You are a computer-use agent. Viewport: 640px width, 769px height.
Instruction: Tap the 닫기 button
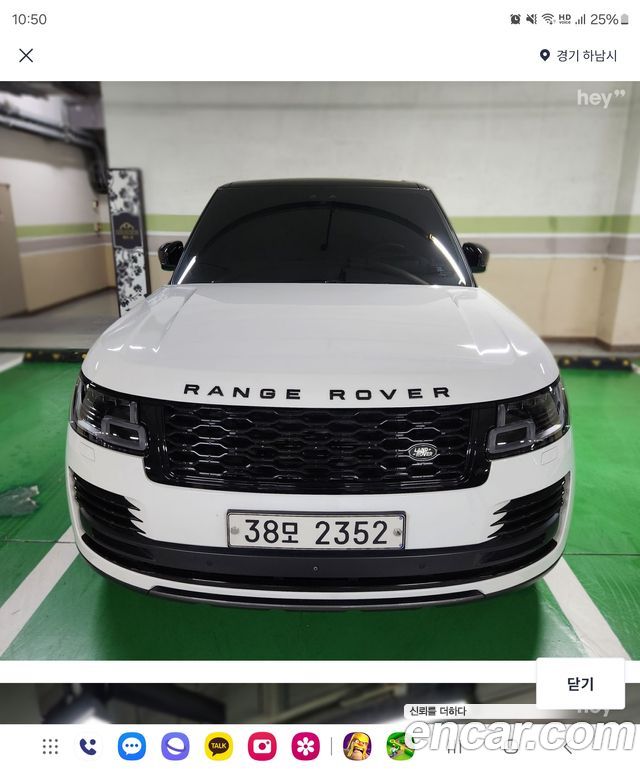pyautogui.click(x=580, y=684)
